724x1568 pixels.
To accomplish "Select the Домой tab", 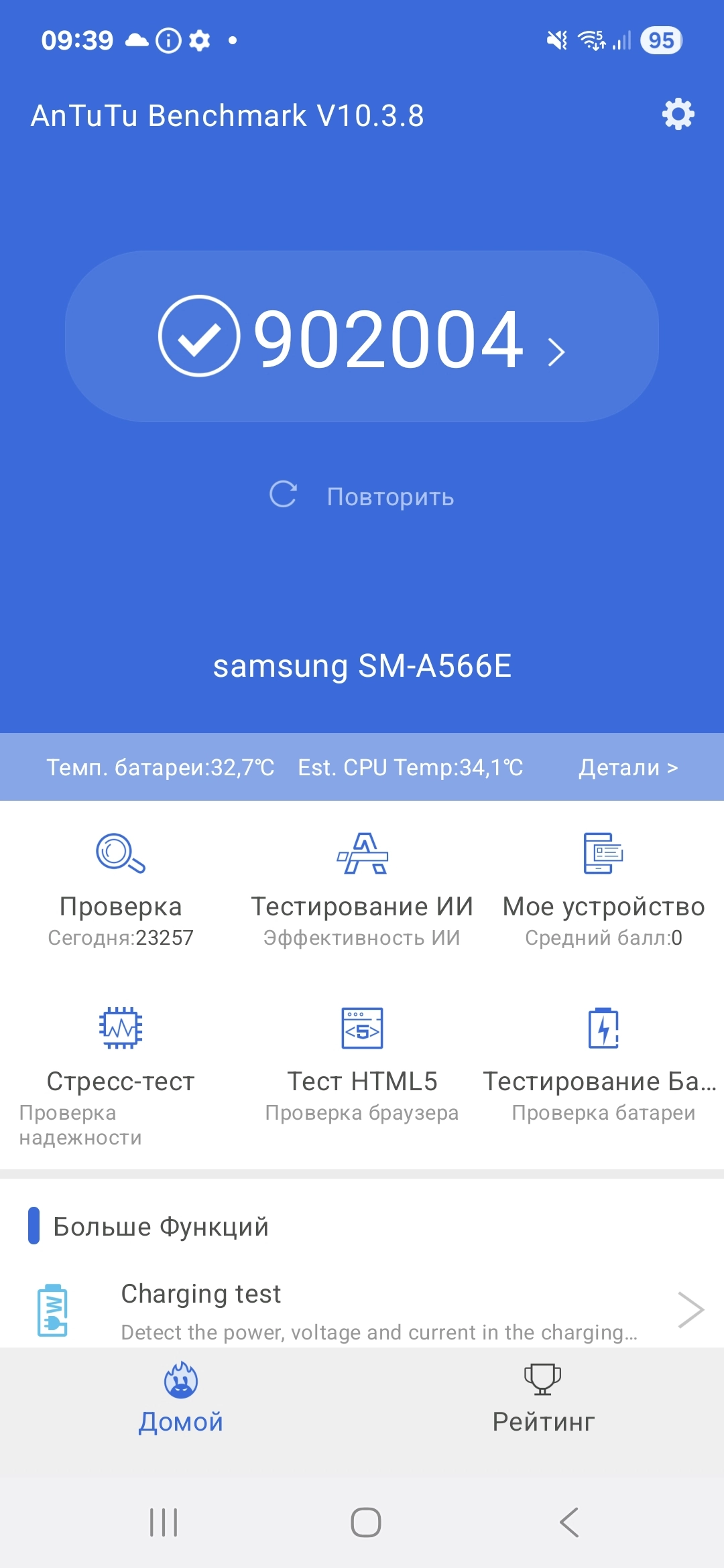I will pyautogui.click(x=181, y=1398).
